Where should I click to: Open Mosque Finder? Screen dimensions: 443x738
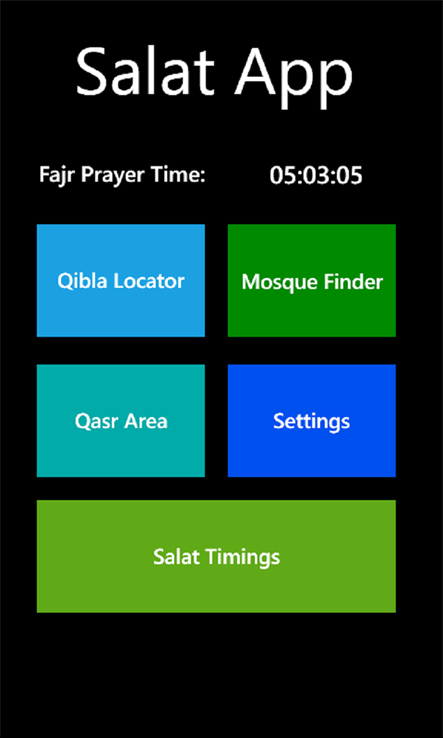point(312,281)
